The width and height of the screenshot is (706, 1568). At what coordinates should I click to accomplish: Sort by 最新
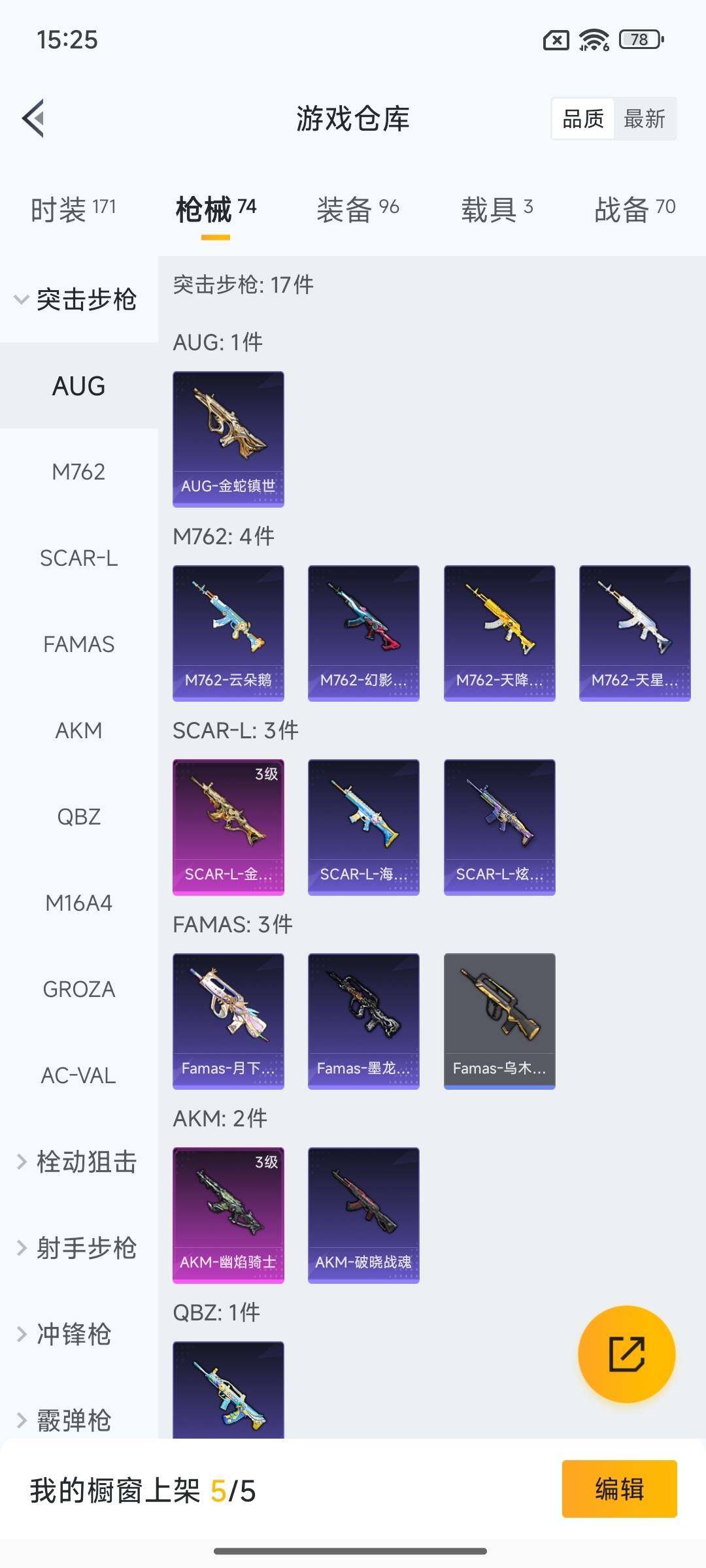point(644,119)
